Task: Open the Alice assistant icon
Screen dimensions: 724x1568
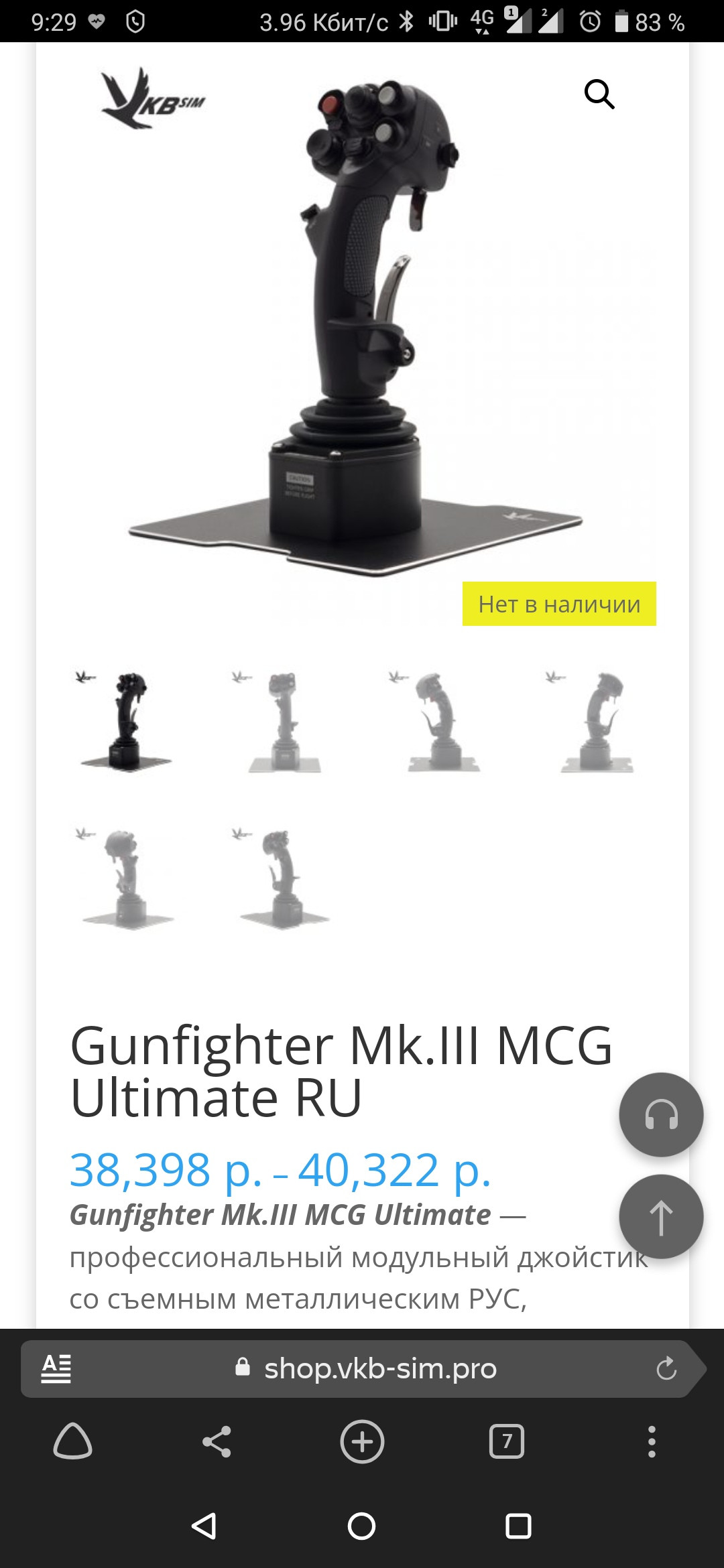Action: tap(72, 1441)
